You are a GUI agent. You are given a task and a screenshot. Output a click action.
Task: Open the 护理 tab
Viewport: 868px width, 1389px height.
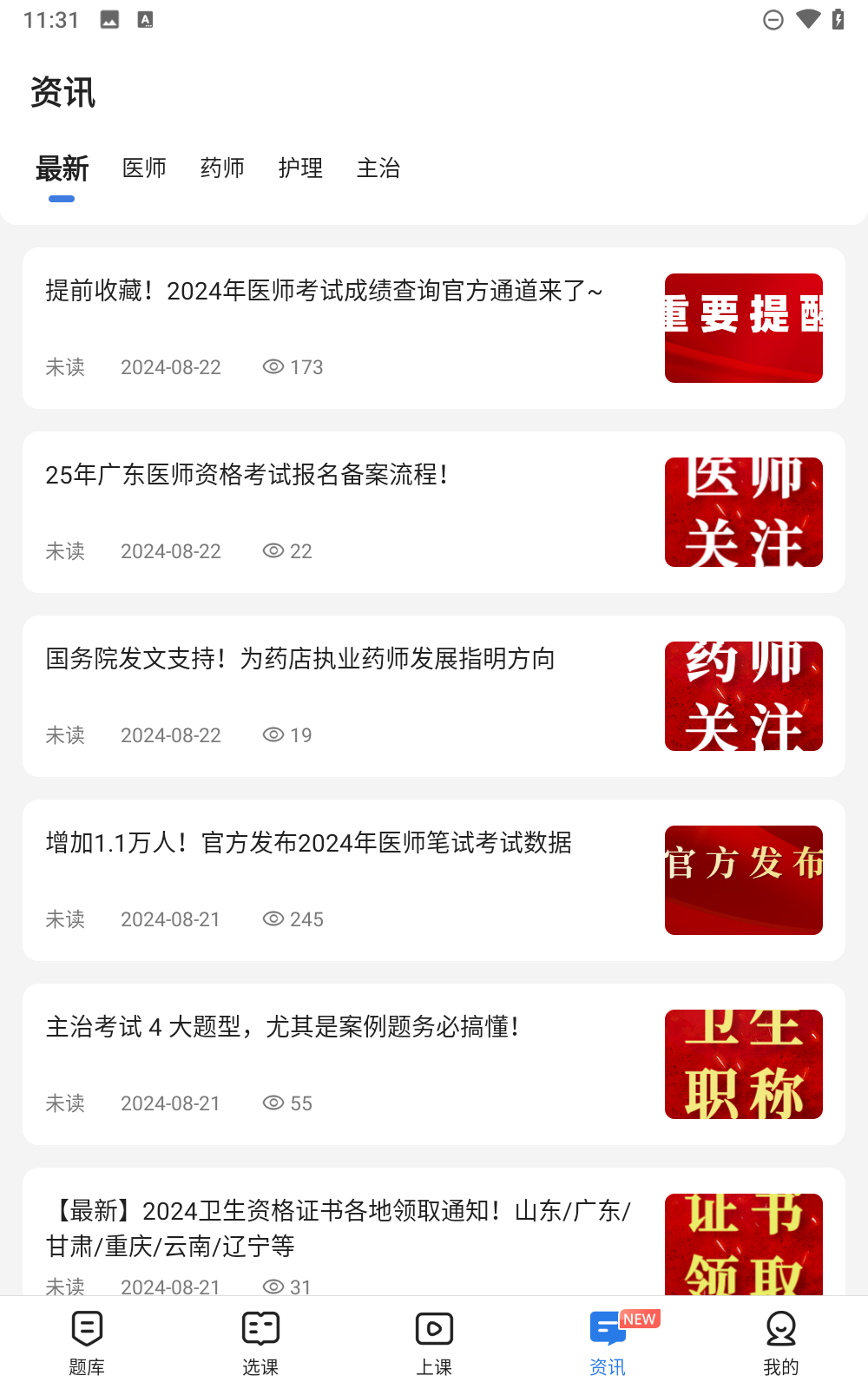300,168
